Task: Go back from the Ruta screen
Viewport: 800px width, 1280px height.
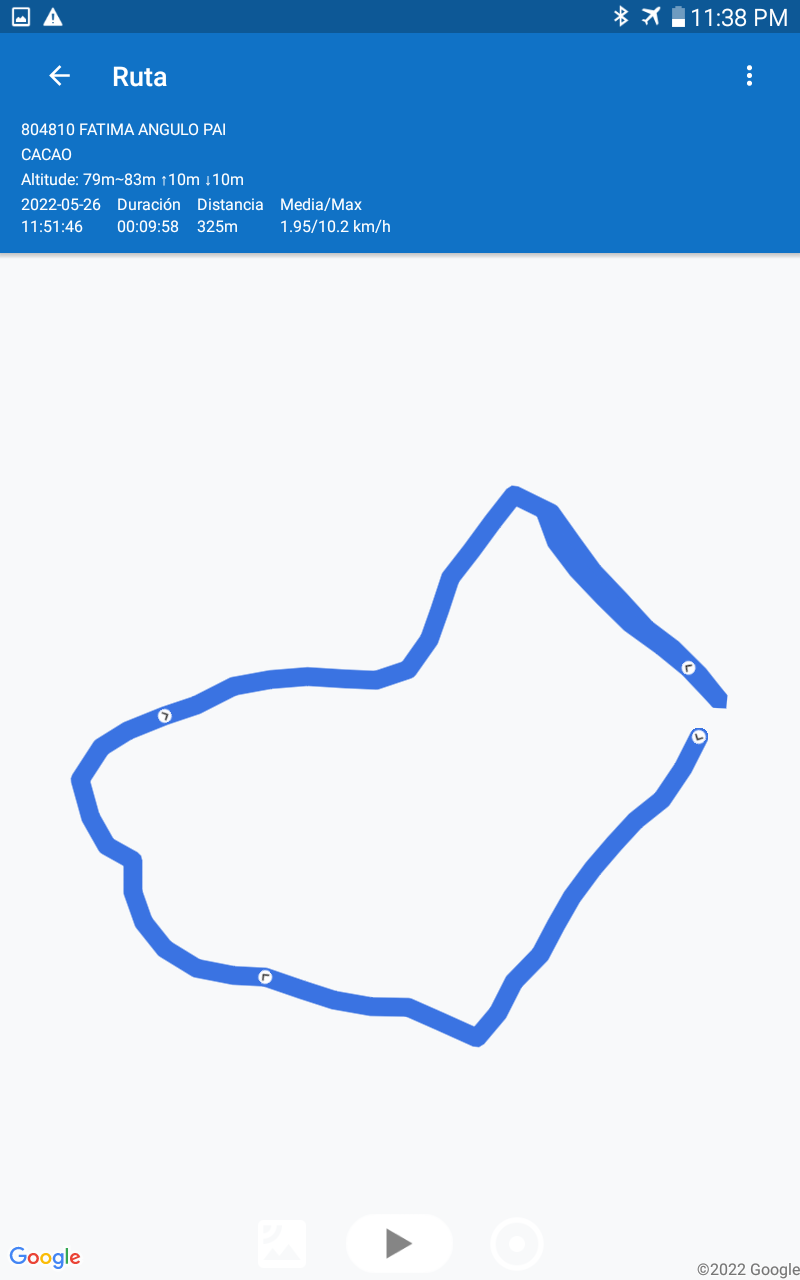Action: (59, 76)
